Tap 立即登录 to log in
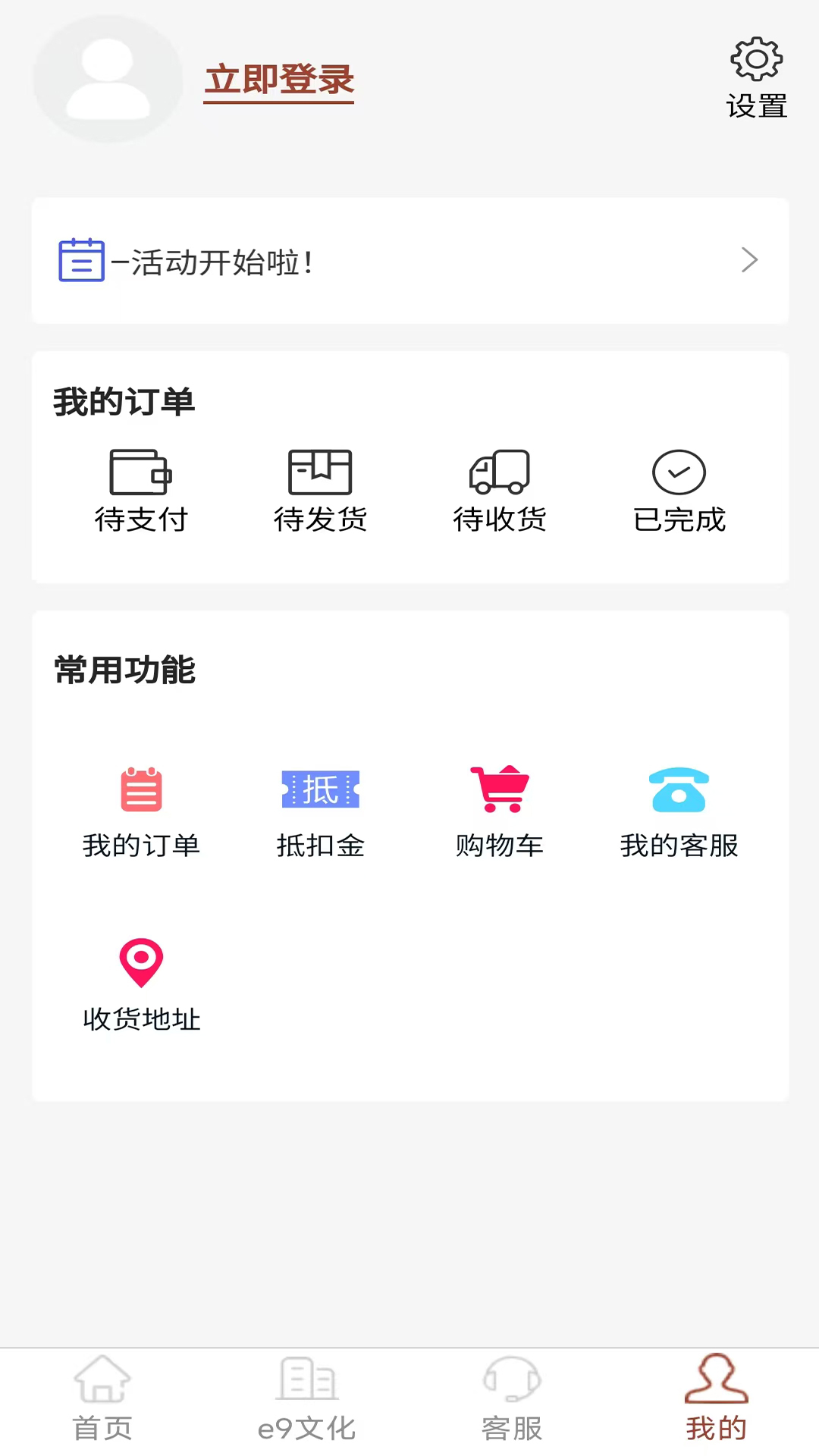Screen dimensions: 819x1456 pos(279,80)
